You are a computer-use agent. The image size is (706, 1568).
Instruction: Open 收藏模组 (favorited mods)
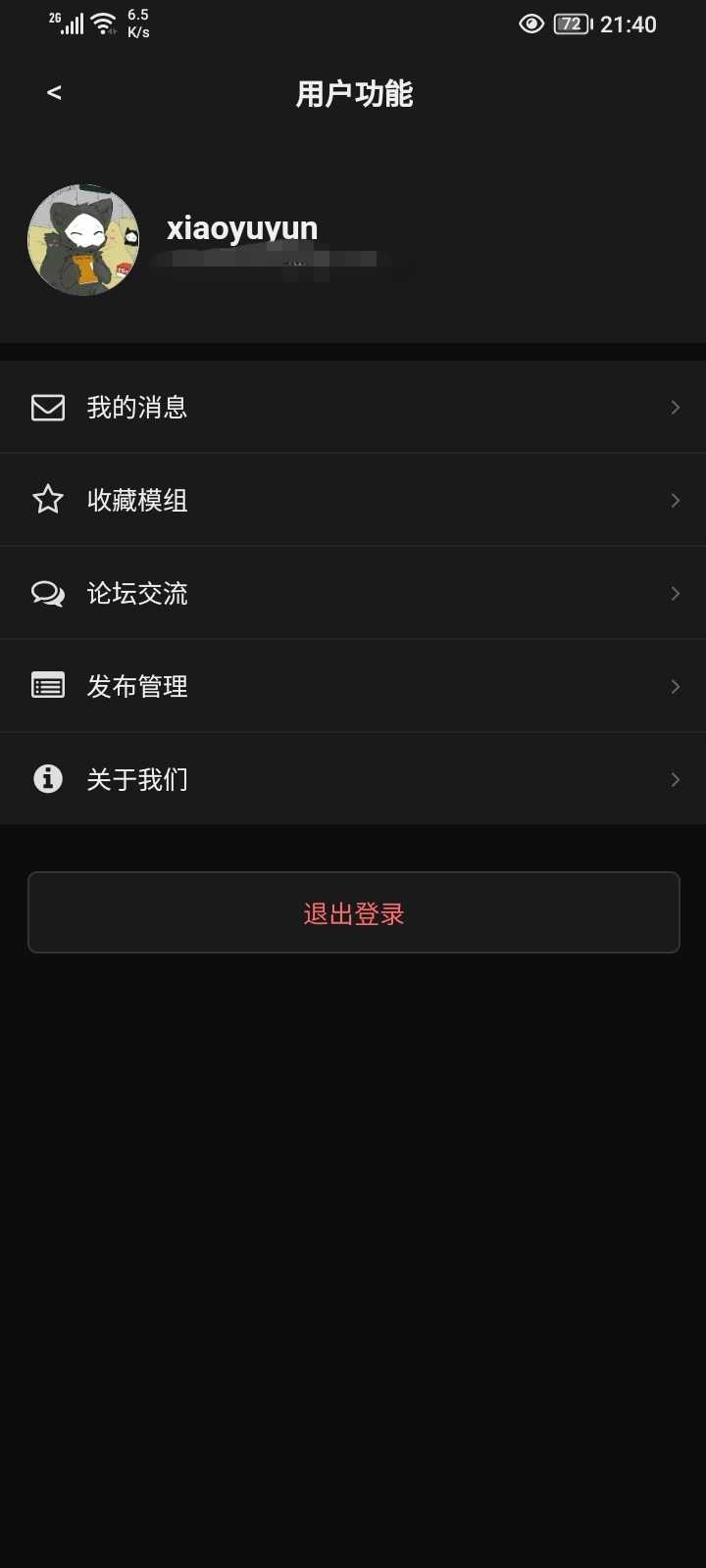(353, 500)
